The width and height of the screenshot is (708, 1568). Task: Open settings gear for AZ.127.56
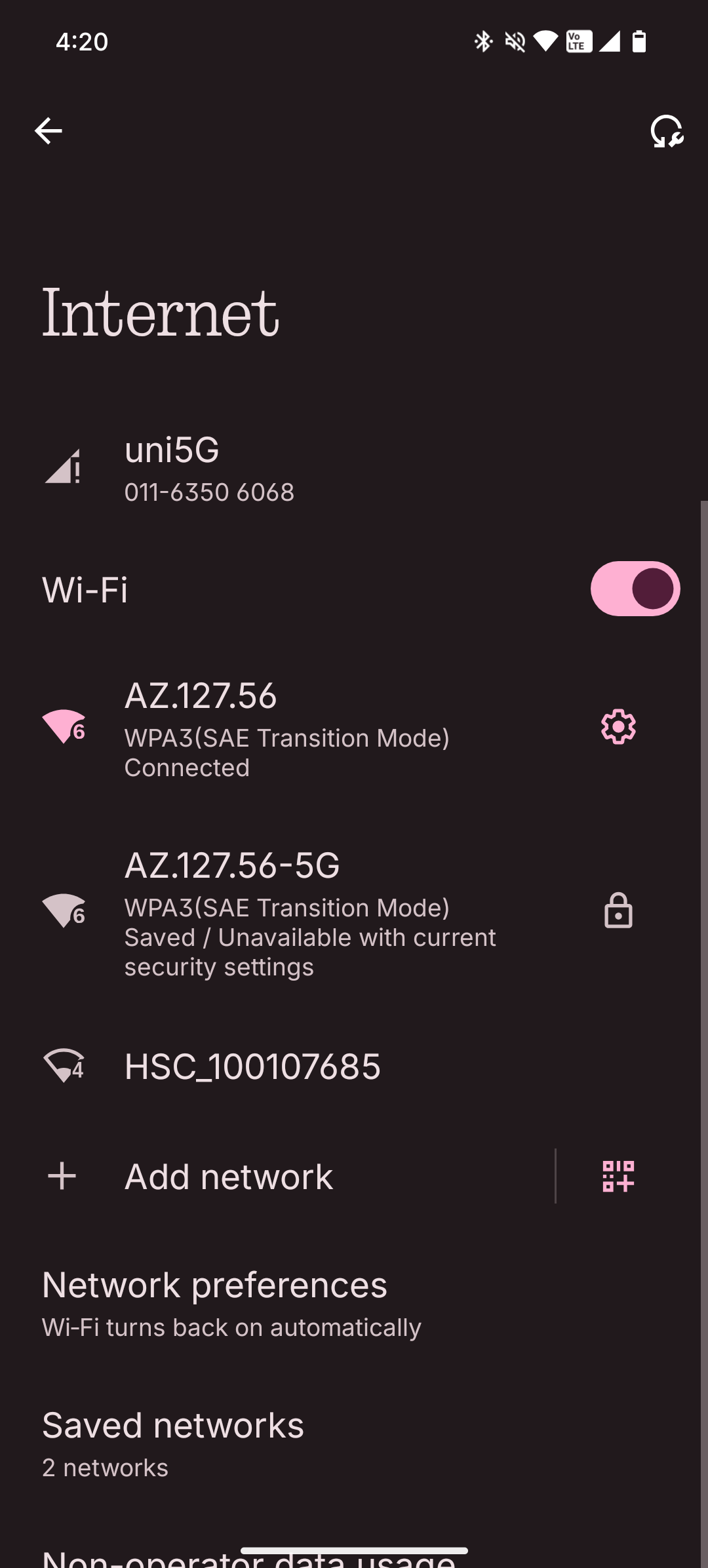pyautogui.click(x=618, y=726)
